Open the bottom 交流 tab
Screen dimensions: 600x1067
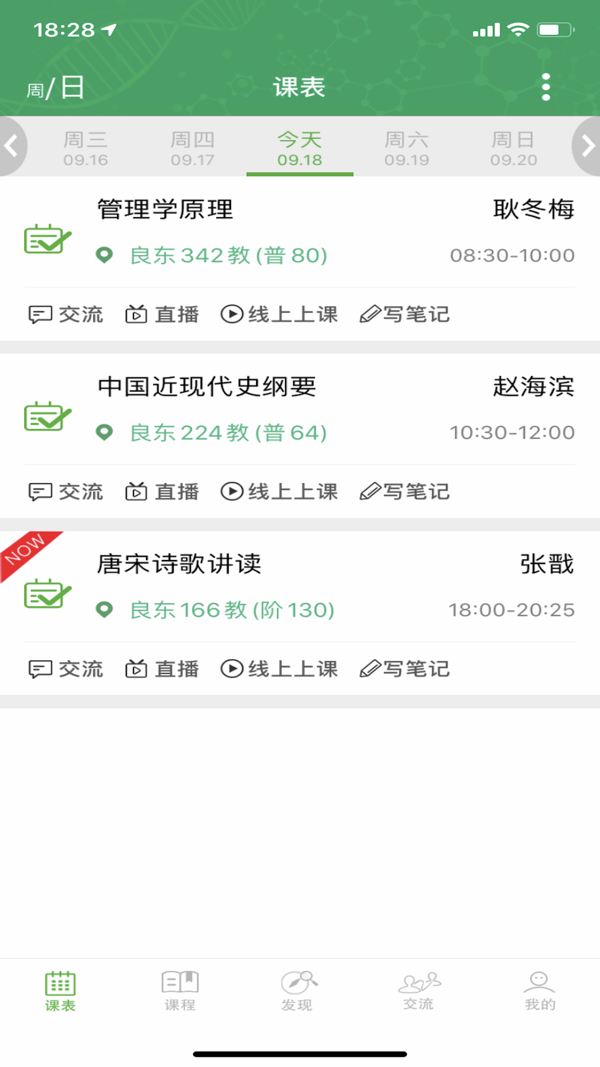419,991
